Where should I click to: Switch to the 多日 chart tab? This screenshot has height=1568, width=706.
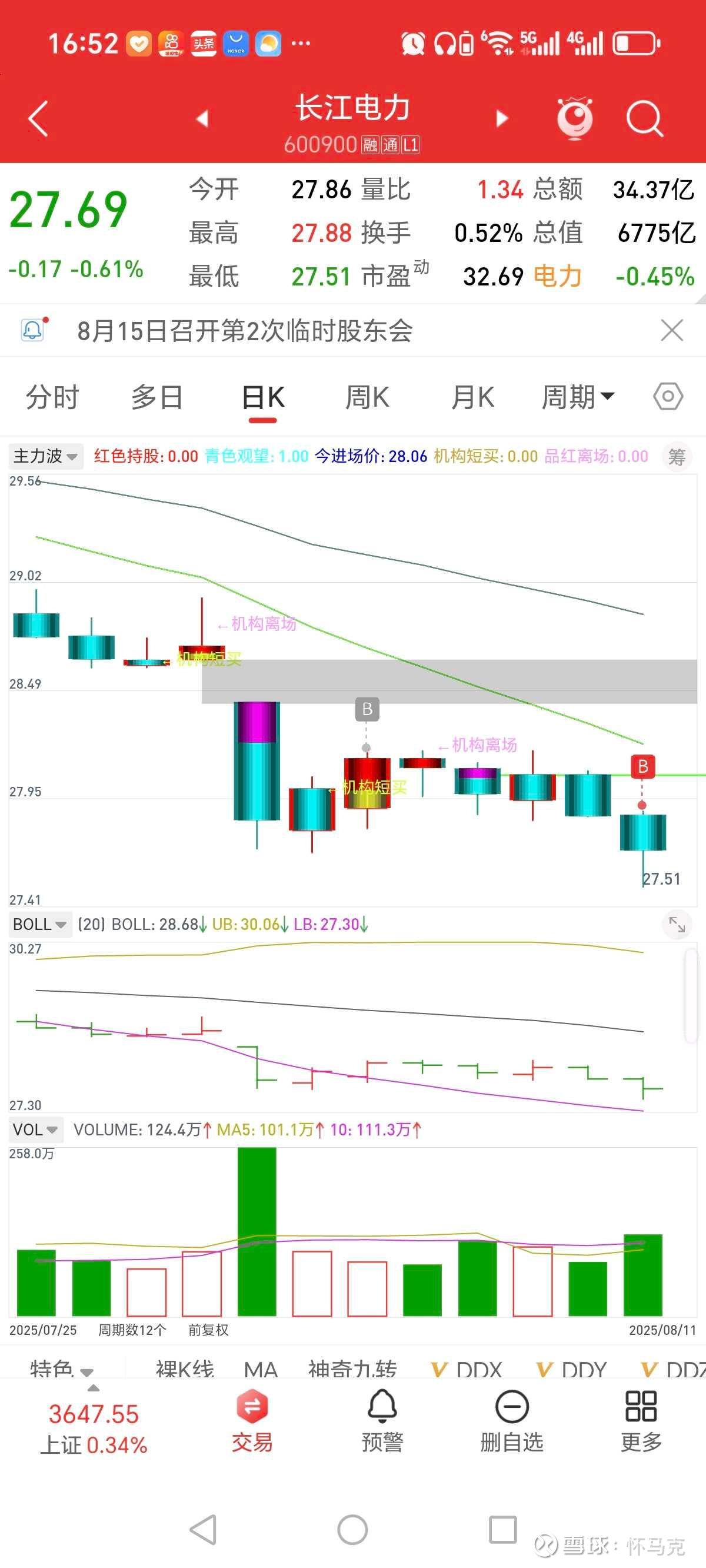tap(157, 397)
